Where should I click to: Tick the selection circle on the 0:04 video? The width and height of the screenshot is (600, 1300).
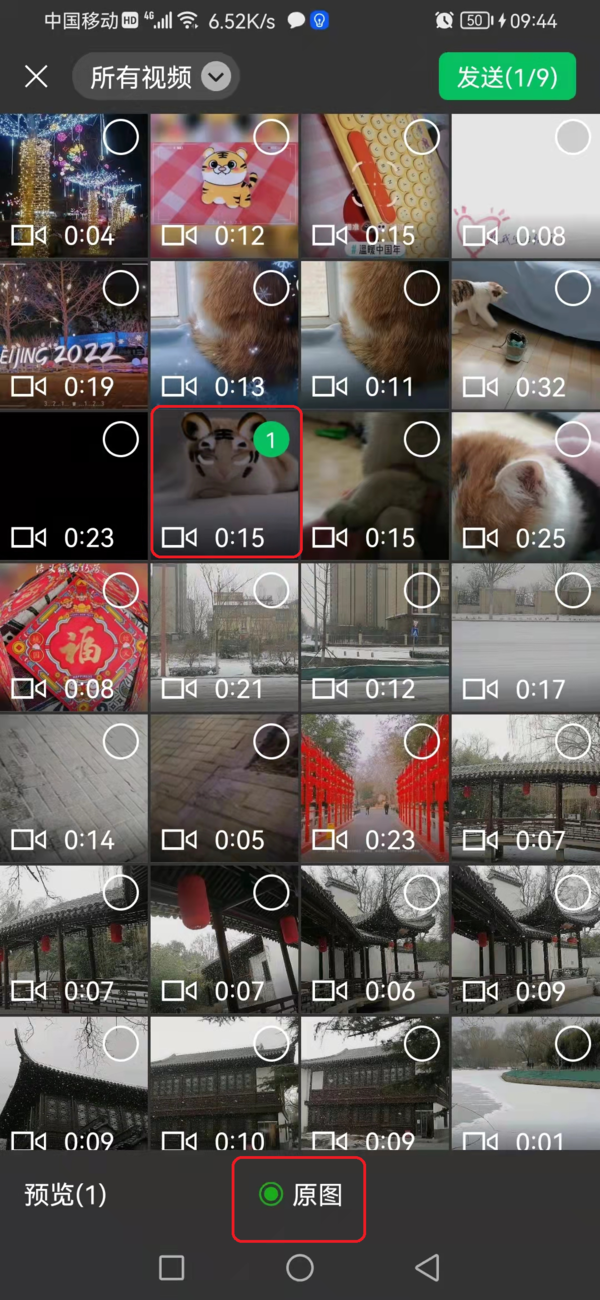[x=121, y=137]
